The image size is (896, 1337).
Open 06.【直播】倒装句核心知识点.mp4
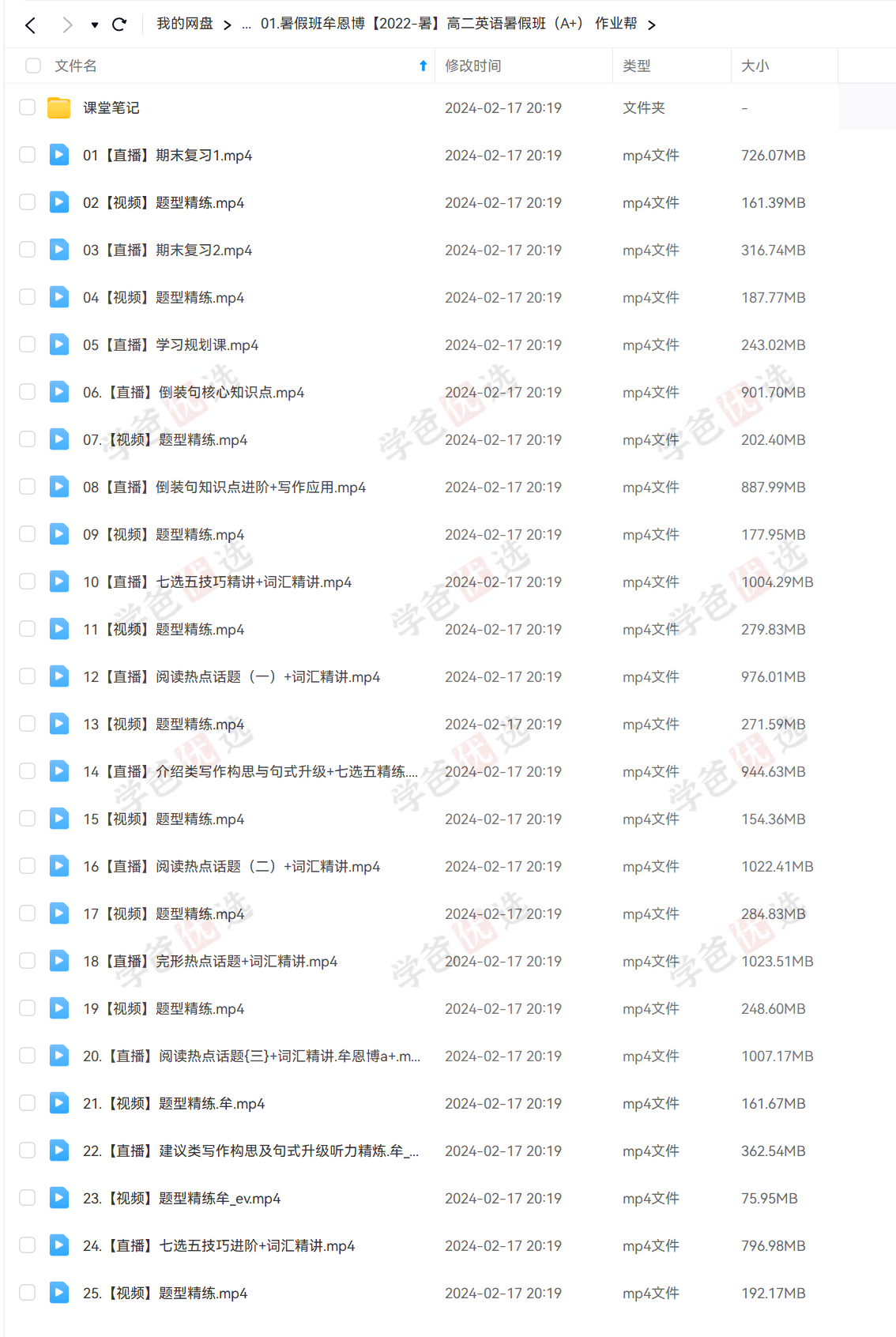(x=194, y=393)
